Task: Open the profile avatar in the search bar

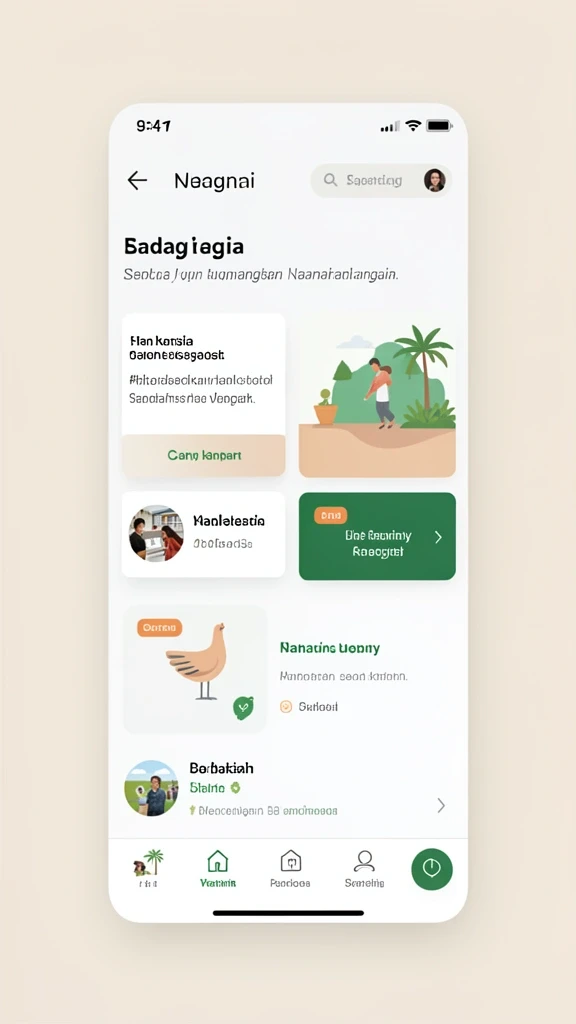Action: (434, 180)
